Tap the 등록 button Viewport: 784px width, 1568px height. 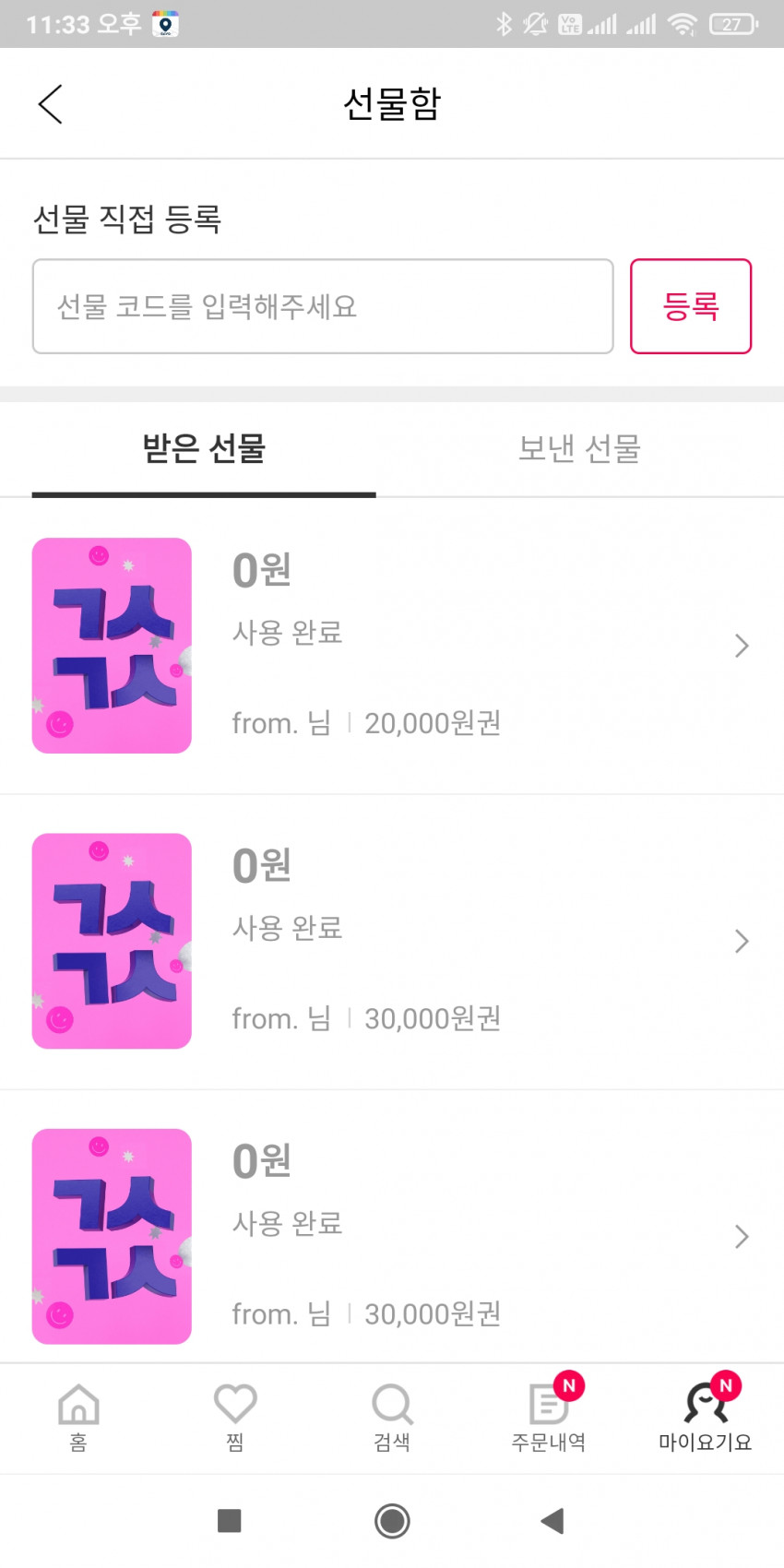[x=691, y=306]
